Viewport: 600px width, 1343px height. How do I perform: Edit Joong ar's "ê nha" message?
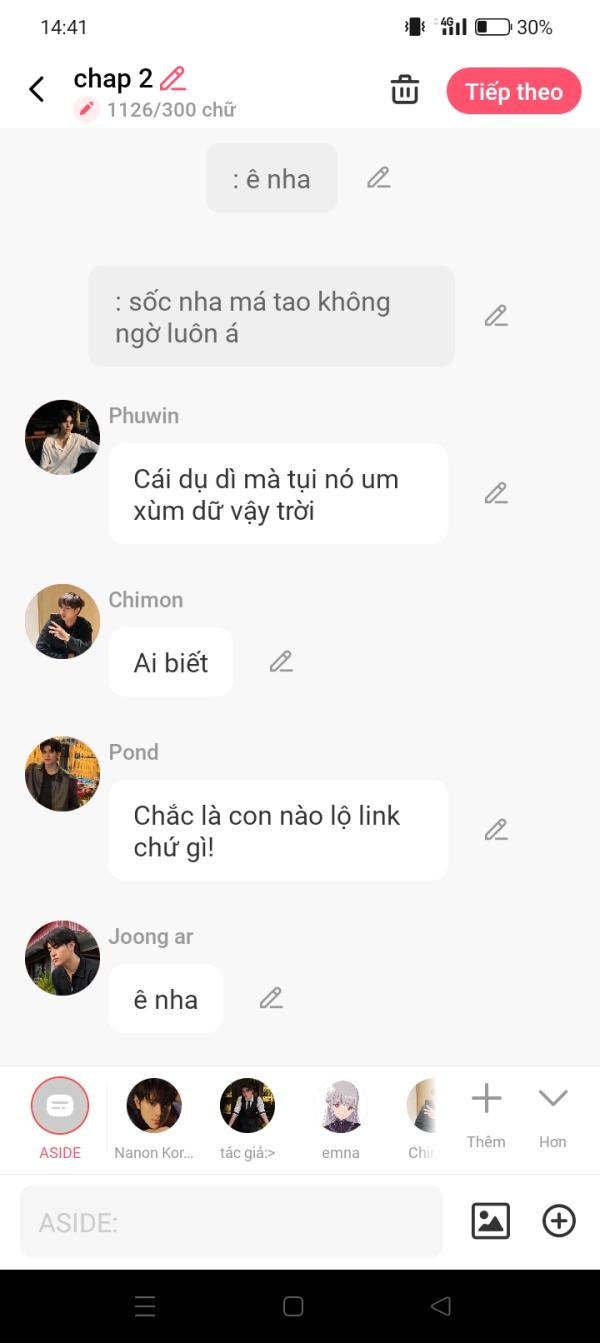click(271, 997)
